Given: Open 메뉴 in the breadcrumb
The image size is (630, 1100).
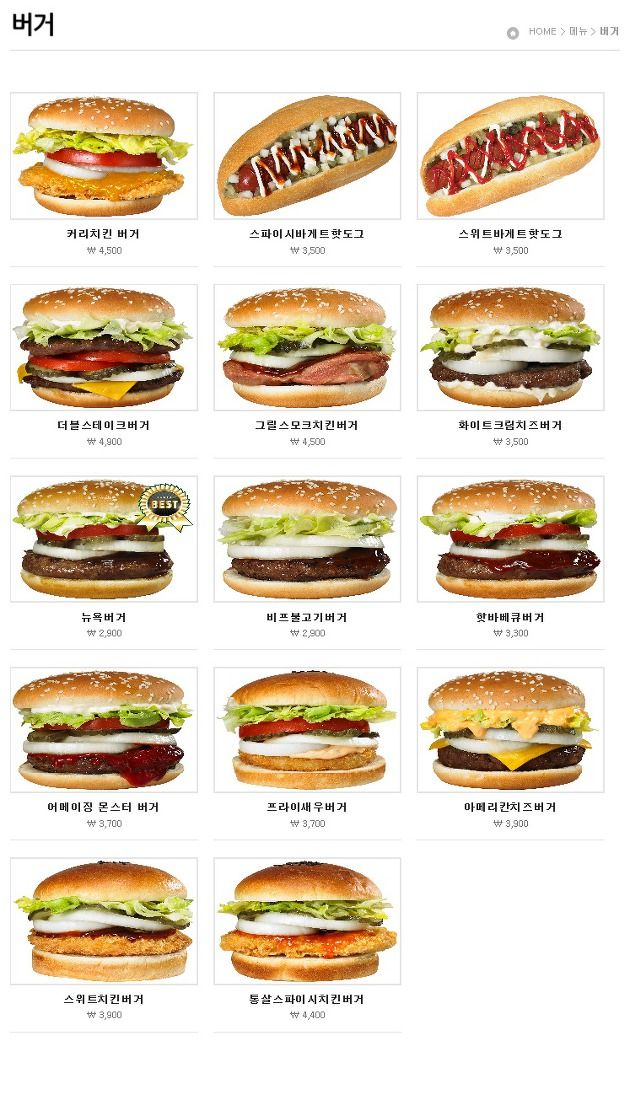Looking at the screenshot, I should 578,32.
